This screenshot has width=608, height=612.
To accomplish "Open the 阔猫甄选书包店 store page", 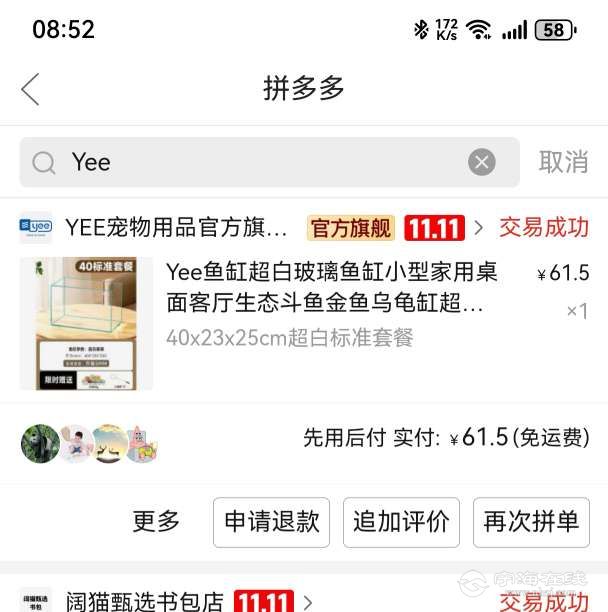I will [145, 601].
